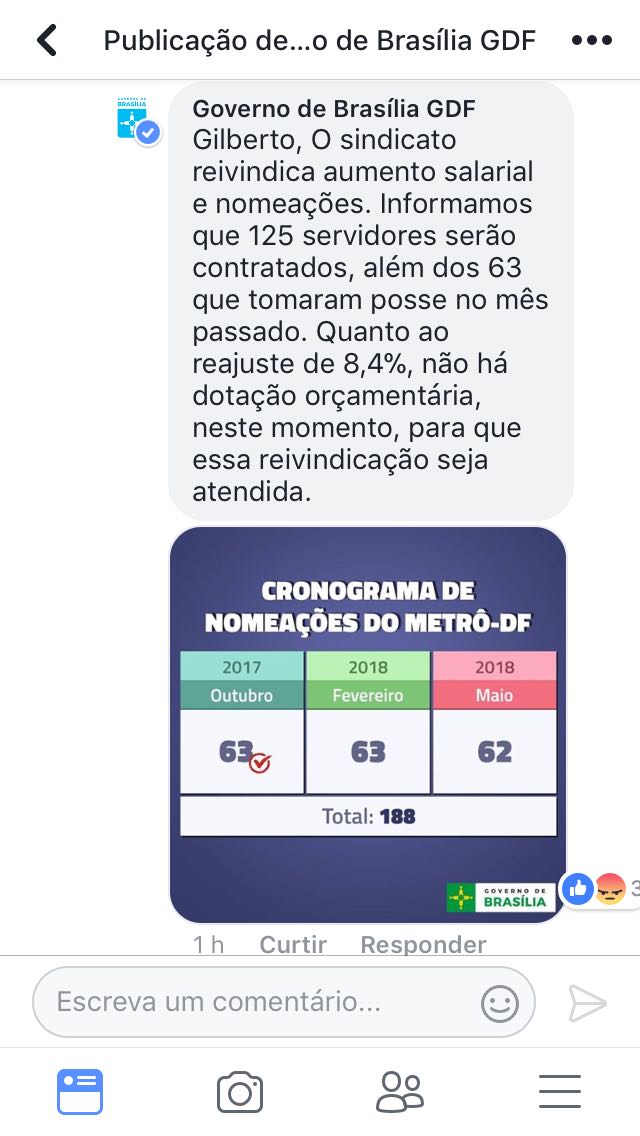
Task: Switch to the News Feed tab
Action: tap(80, 1091)
